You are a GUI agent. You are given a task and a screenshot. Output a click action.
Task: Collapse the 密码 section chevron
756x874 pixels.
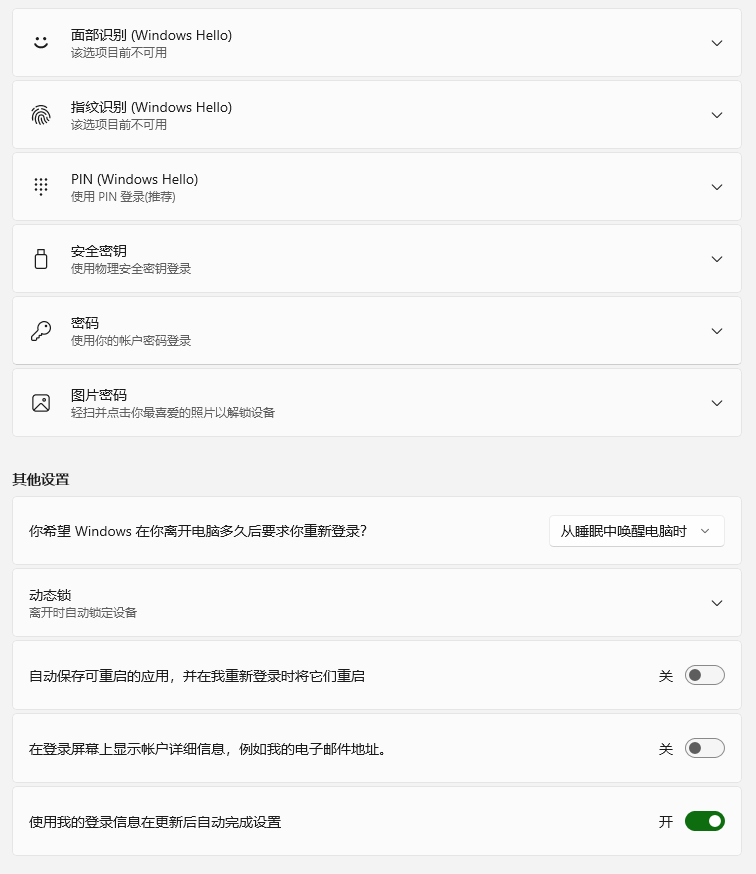716,330
